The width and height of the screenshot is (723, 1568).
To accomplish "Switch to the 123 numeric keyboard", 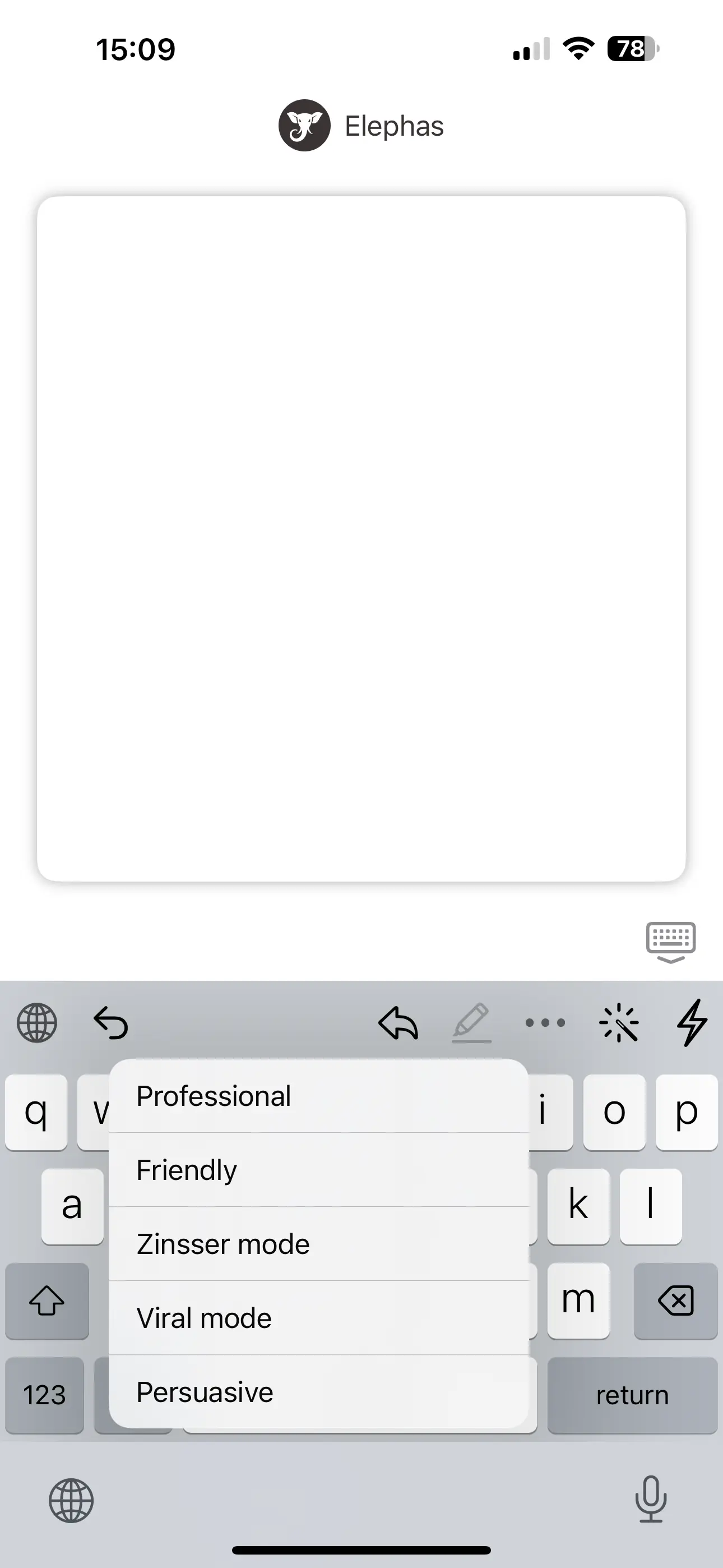I will click(x=44, y=1395).
